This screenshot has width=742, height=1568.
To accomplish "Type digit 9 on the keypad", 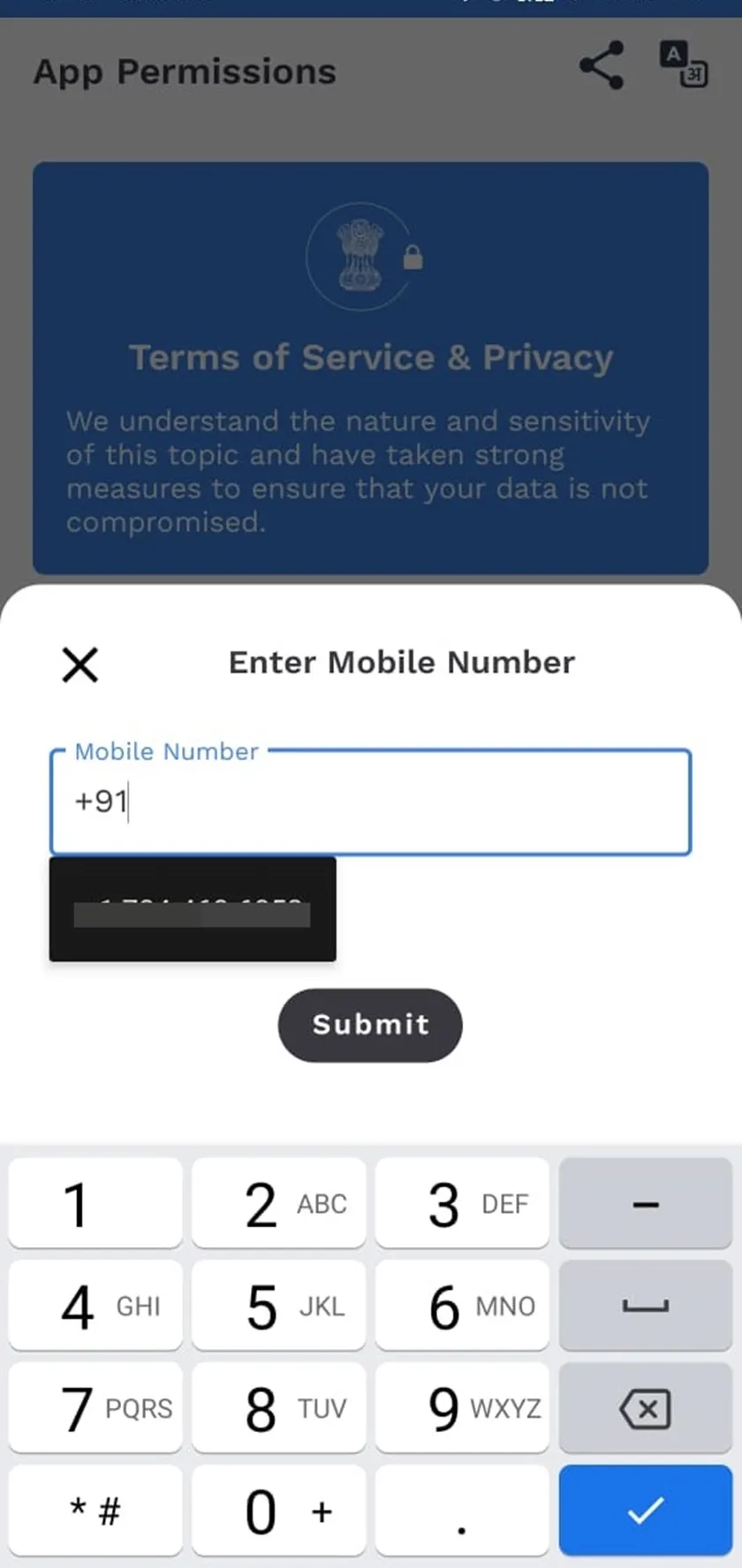I will 462,1407.
